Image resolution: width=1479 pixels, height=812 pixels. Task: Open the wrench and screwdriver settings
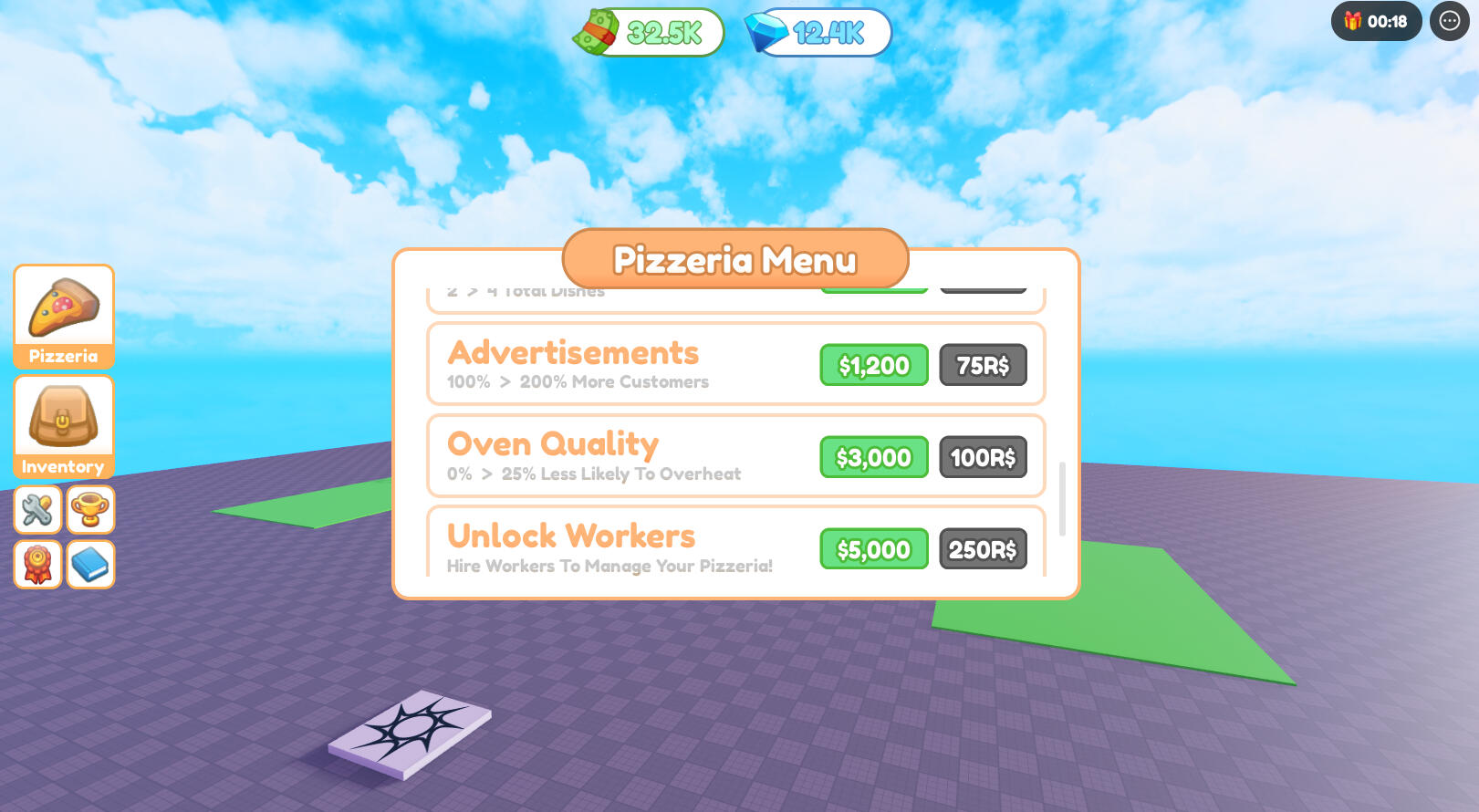(x=37, y=509)
